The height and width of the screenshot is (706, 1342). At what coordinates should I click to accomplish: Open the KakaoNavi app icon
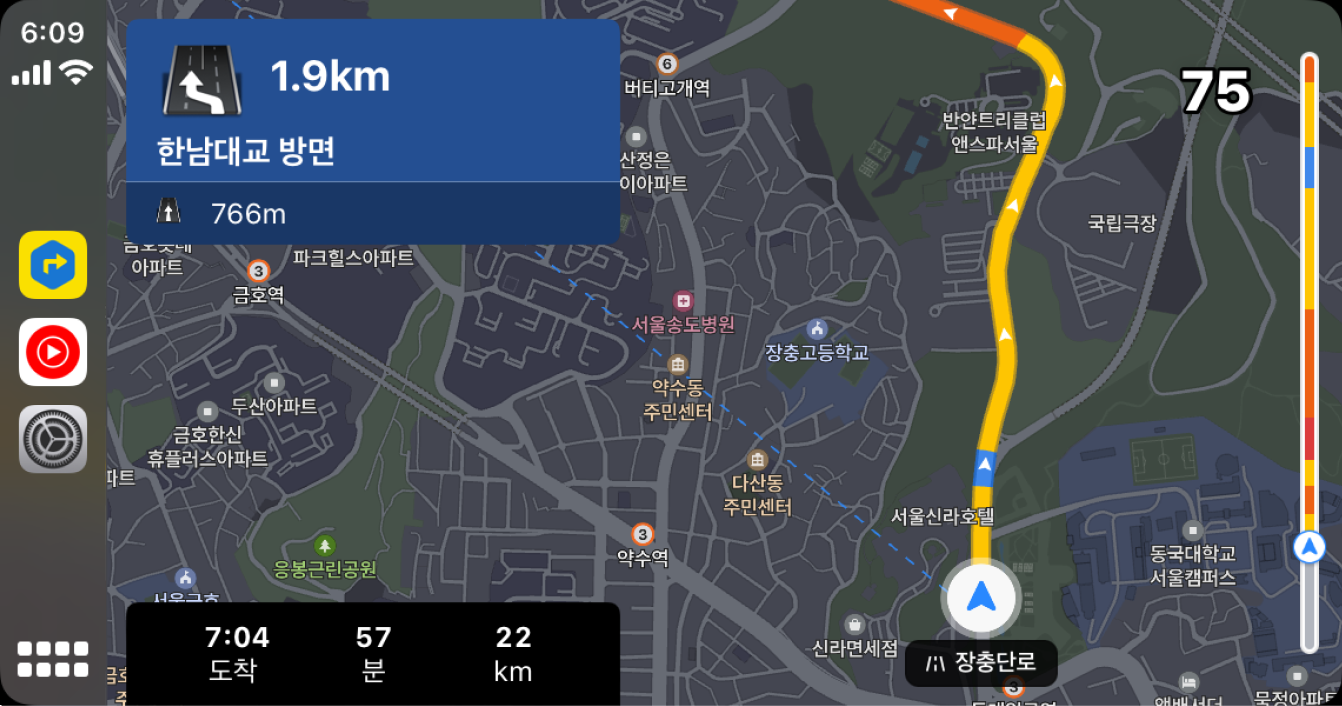pyautogui.click(x=53, y=265)
